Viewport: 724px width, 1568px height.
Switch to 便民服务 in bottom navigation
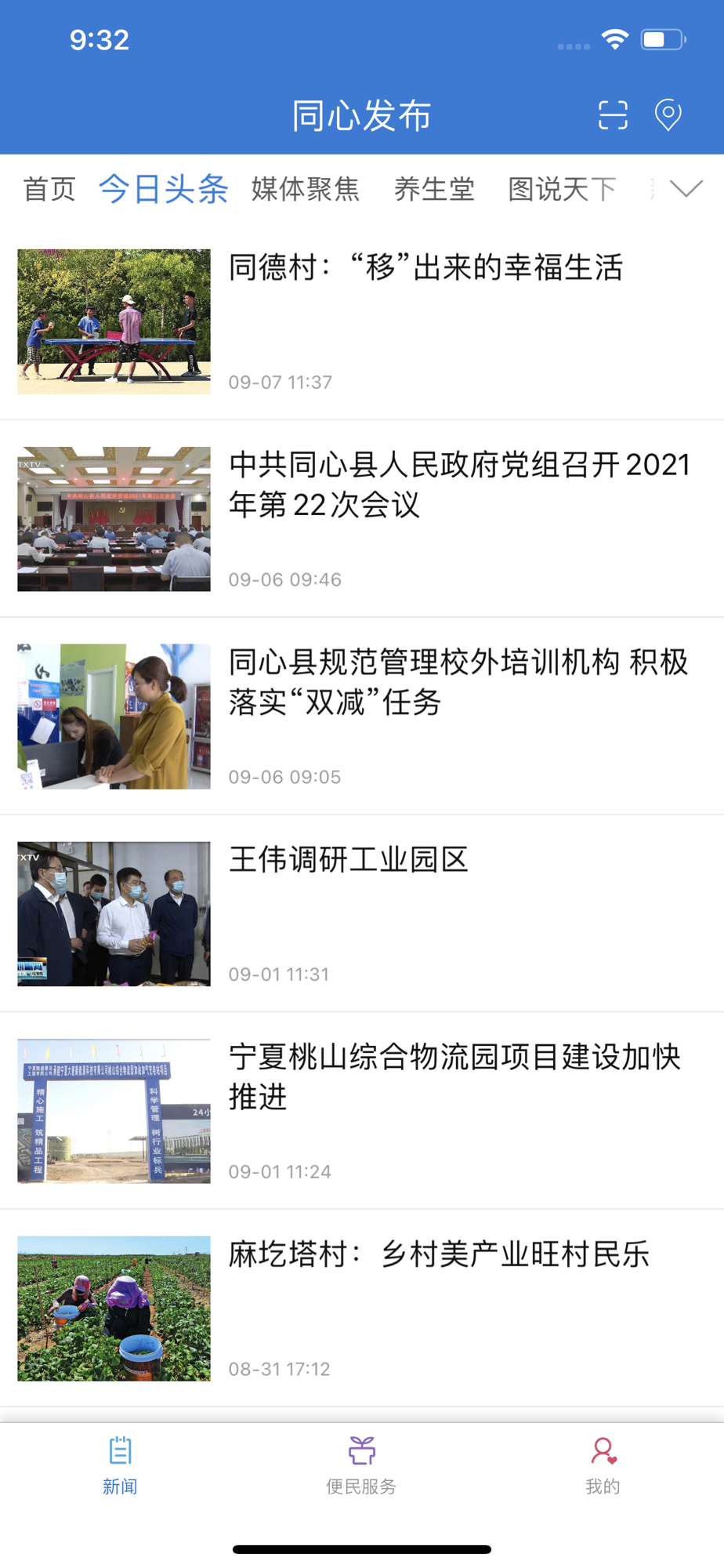coord(361,1465)
